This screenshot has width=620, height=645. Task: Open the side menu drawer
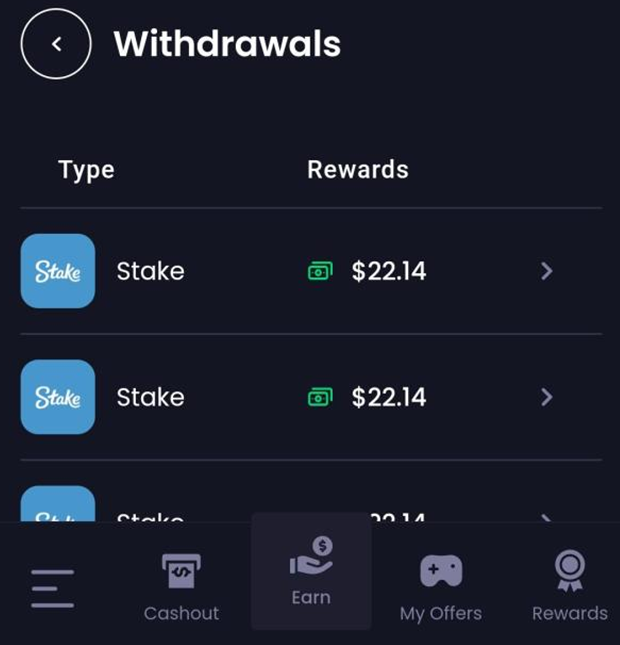(53, 588)
